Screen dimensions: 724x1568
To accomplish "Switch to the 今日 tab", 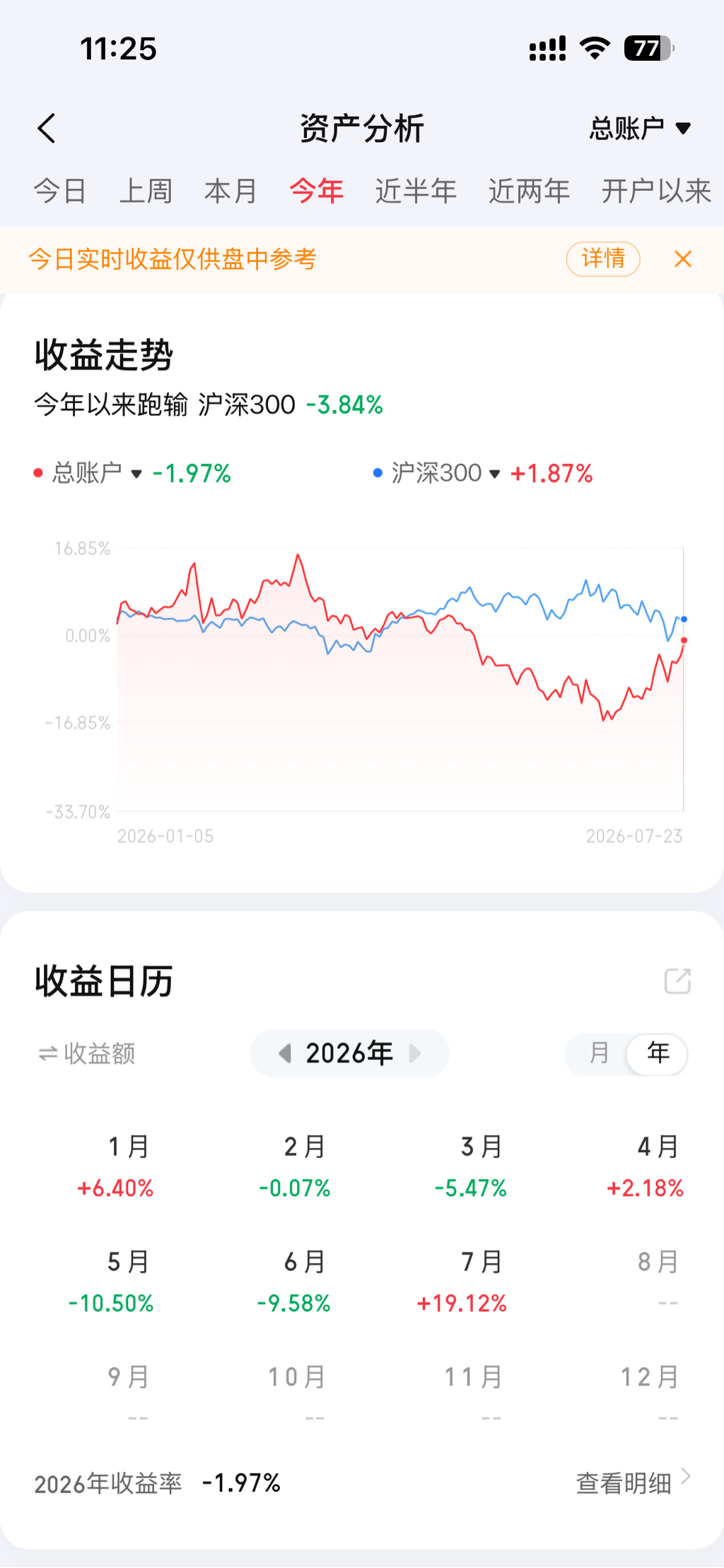I will pyautogui.click(x=60, y=191).
